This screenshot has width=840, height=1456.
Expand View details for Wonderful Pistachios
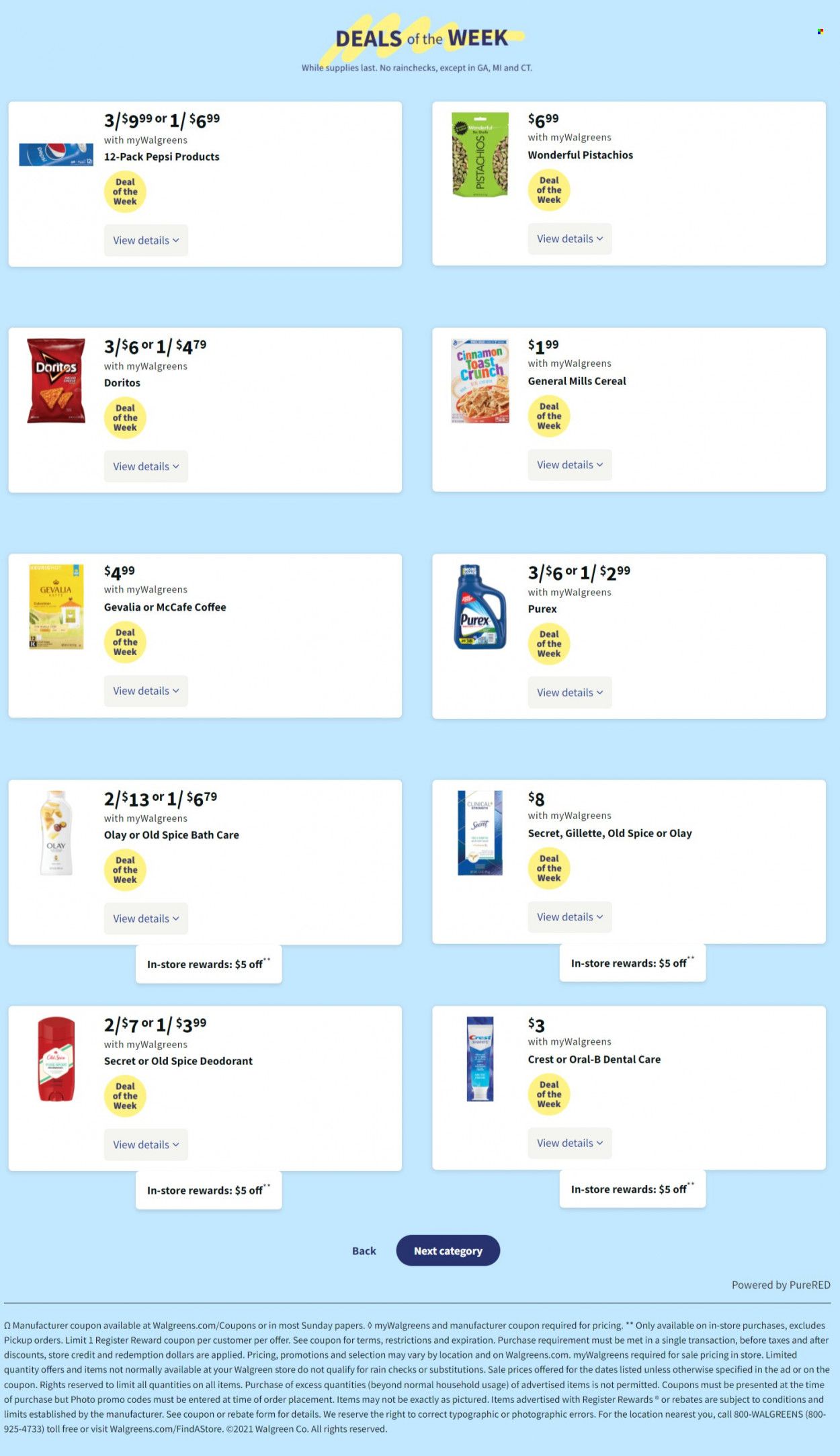coord(570,239)
